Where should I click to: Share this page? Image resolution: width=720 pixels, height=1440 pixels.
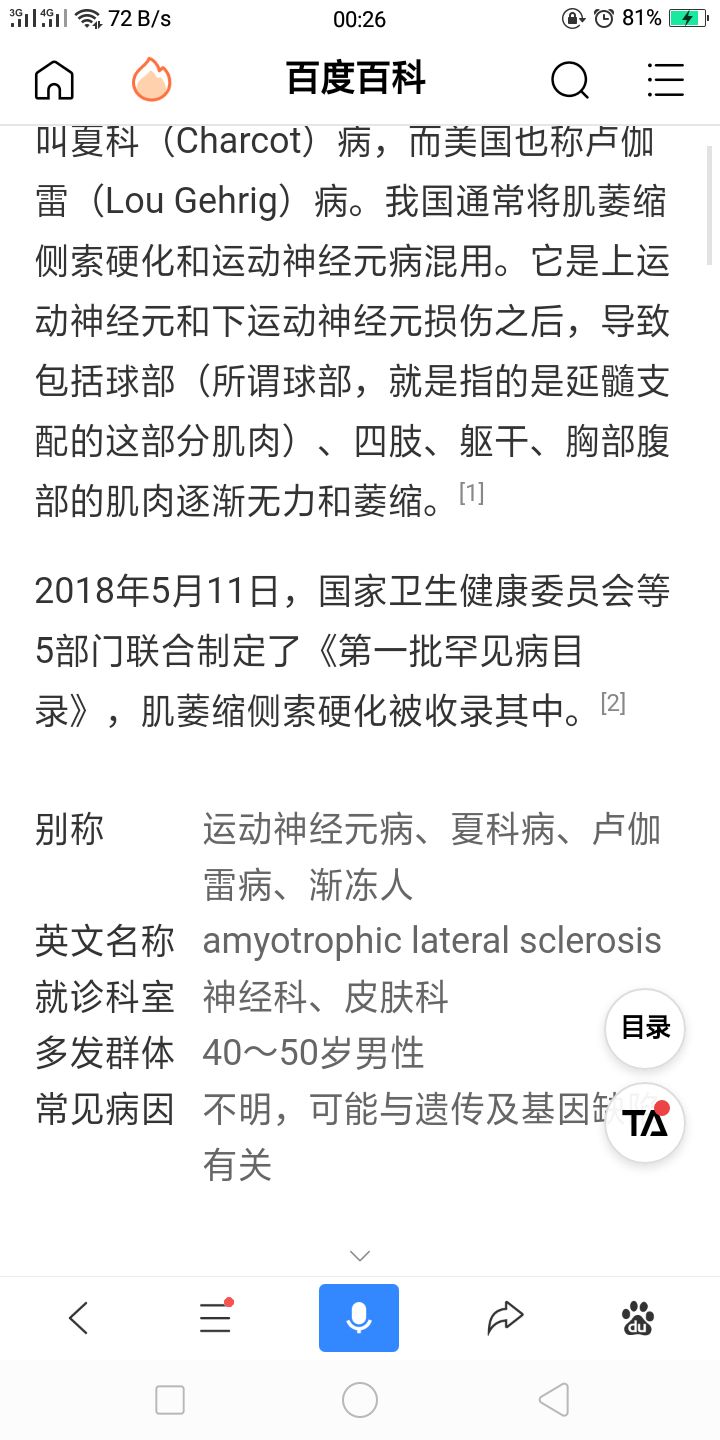coord(505,1318)
